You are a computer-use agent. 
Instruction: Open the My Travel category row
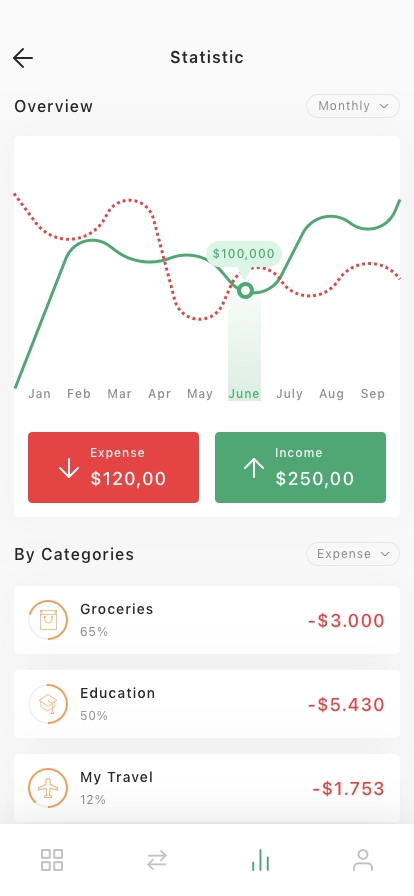[207, 788]
